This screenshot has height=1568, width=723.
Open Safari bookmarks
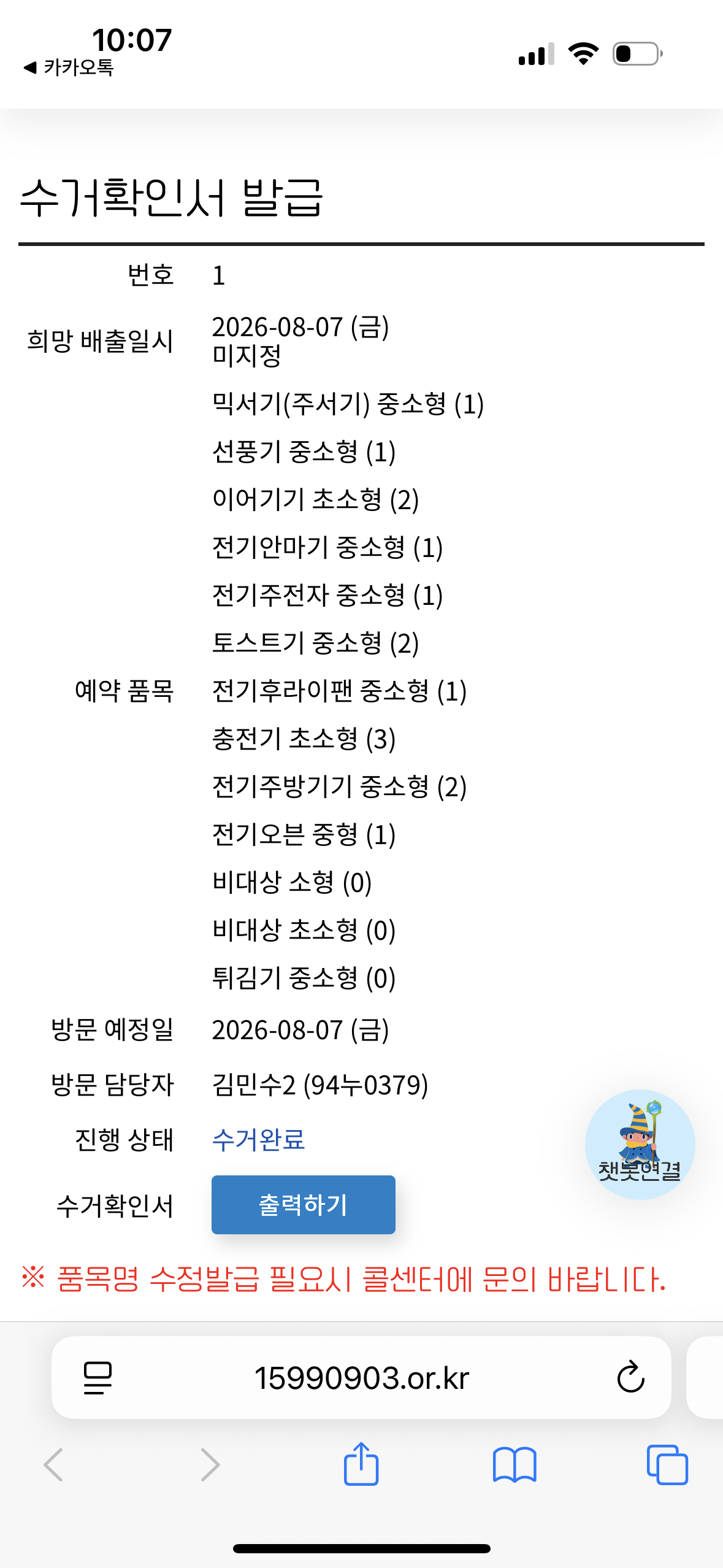pos(515,1465)
